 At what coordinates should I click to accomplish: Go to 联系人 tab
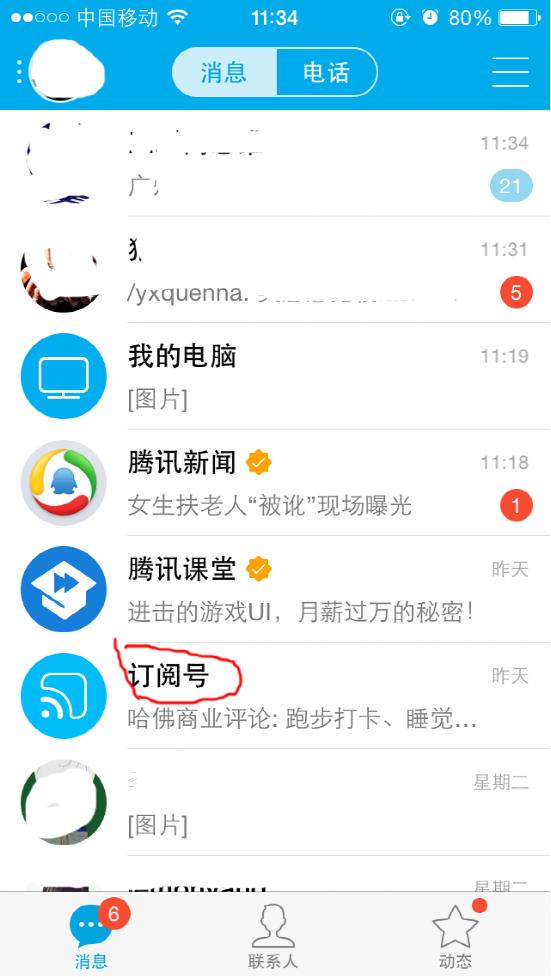tap(273, 936)
